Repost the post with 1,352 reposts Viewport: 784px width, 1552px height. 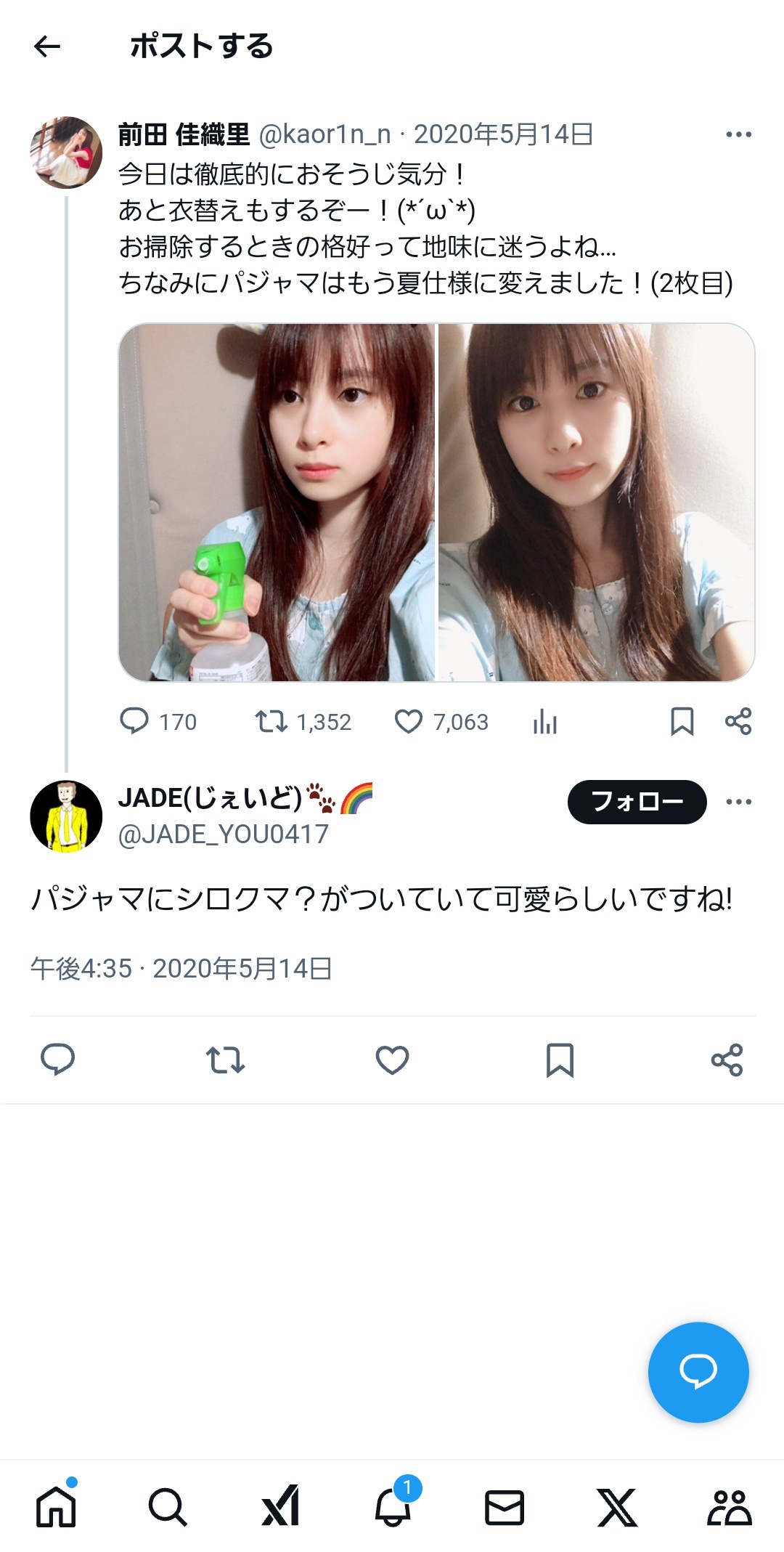click(x=271, y=721)
